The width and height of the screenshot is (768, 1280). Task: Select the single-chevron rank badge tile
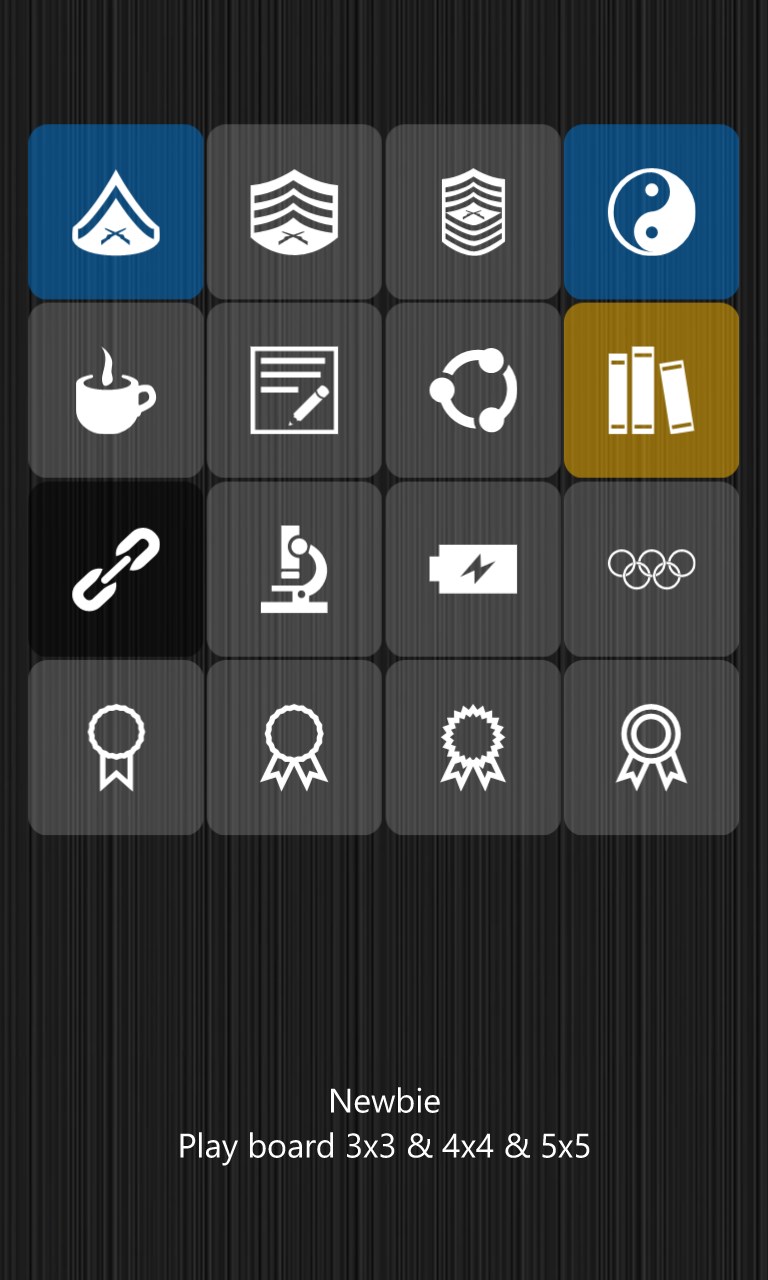click(x=116, y=212)
